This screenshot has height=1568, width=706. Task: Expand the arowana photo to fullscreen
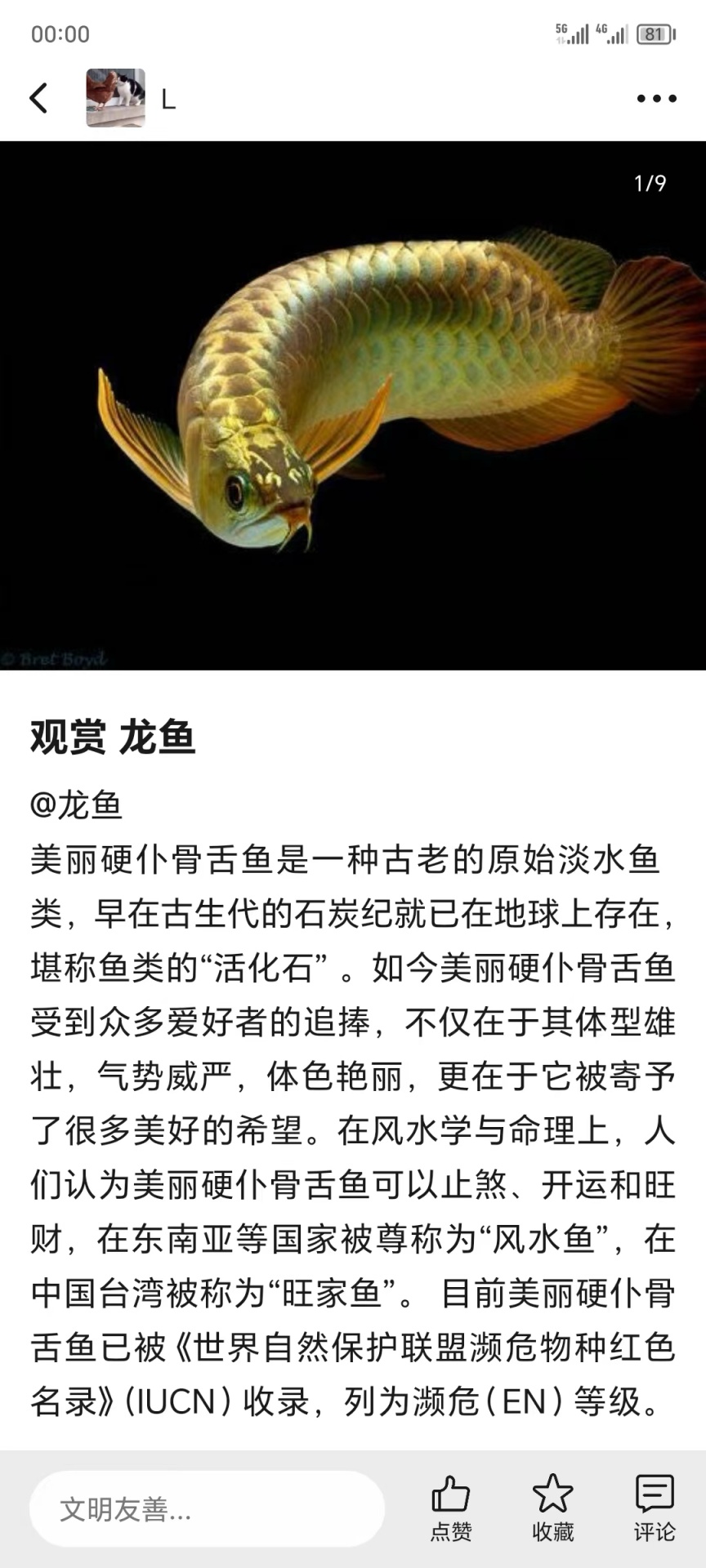click(x=353, y=408)
